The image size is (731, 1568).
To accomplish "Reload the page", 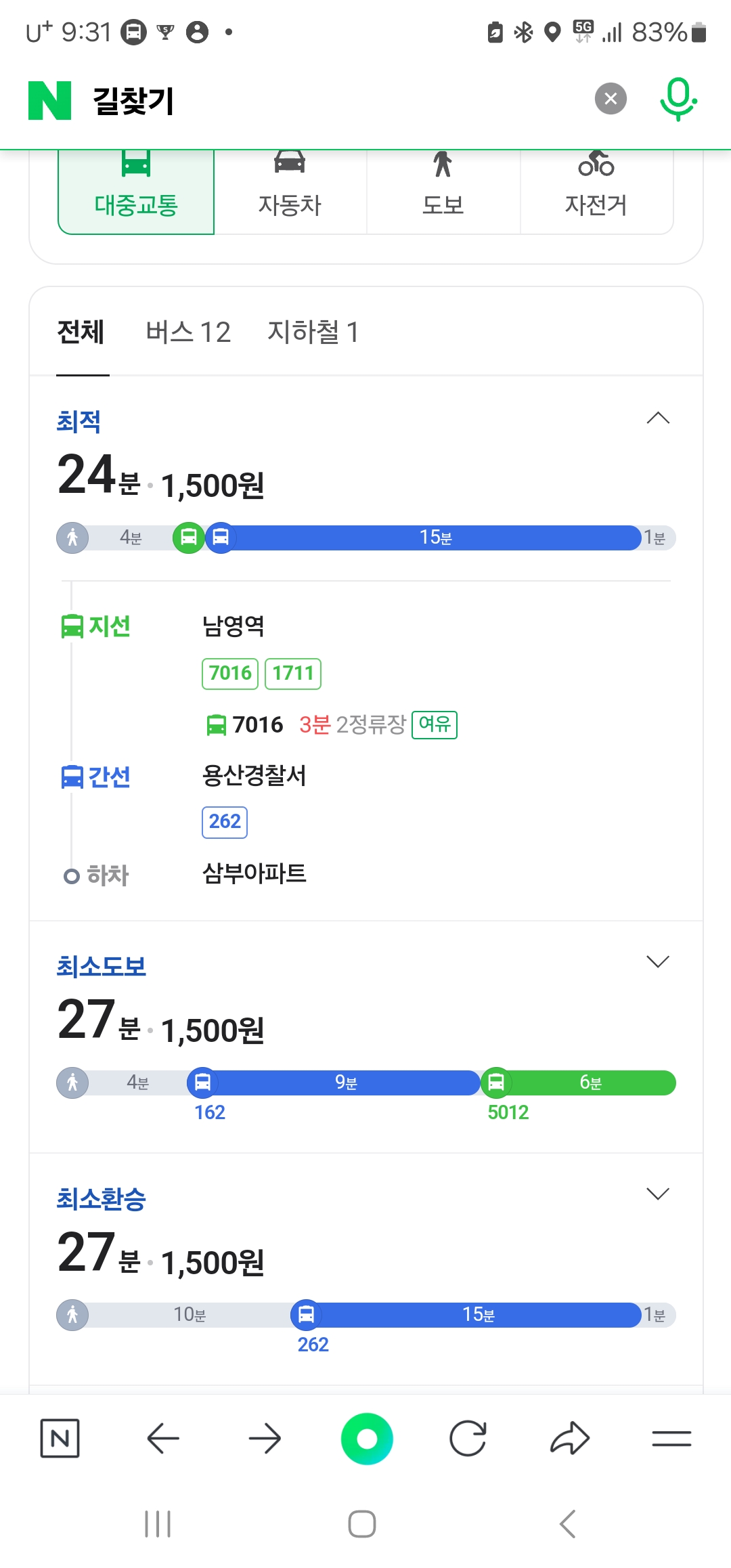I will pyautogui.click(x=468, y=1439).
